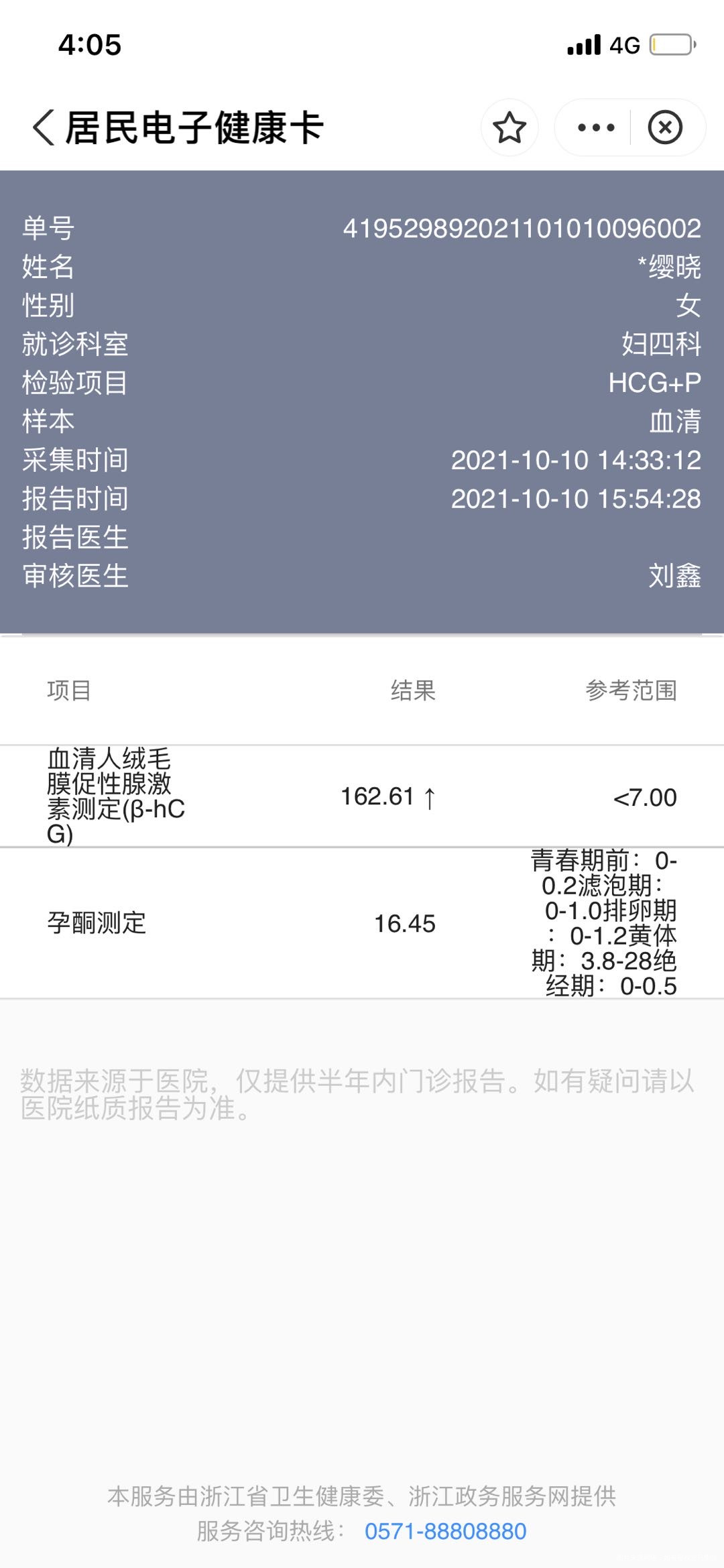Collapse the gray report header section
This screenshot has height=1568, width=724.
coord(362,402)
